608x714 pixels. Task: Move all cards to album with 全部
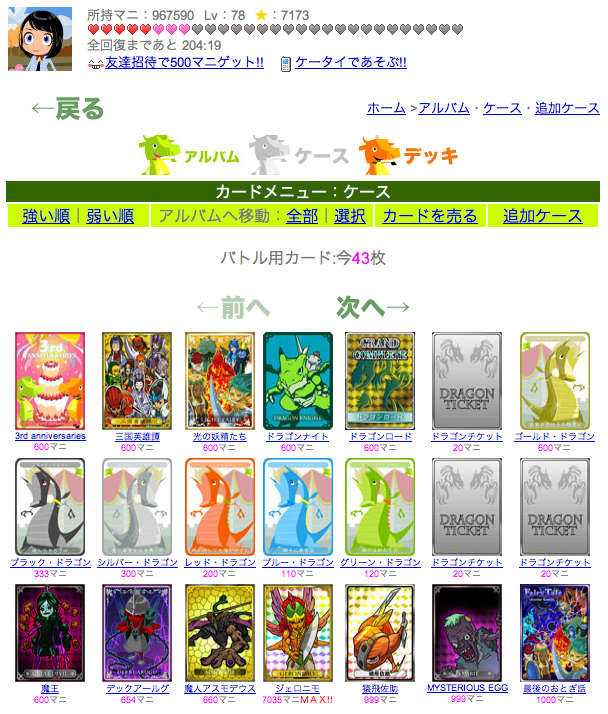pos(301,215)
